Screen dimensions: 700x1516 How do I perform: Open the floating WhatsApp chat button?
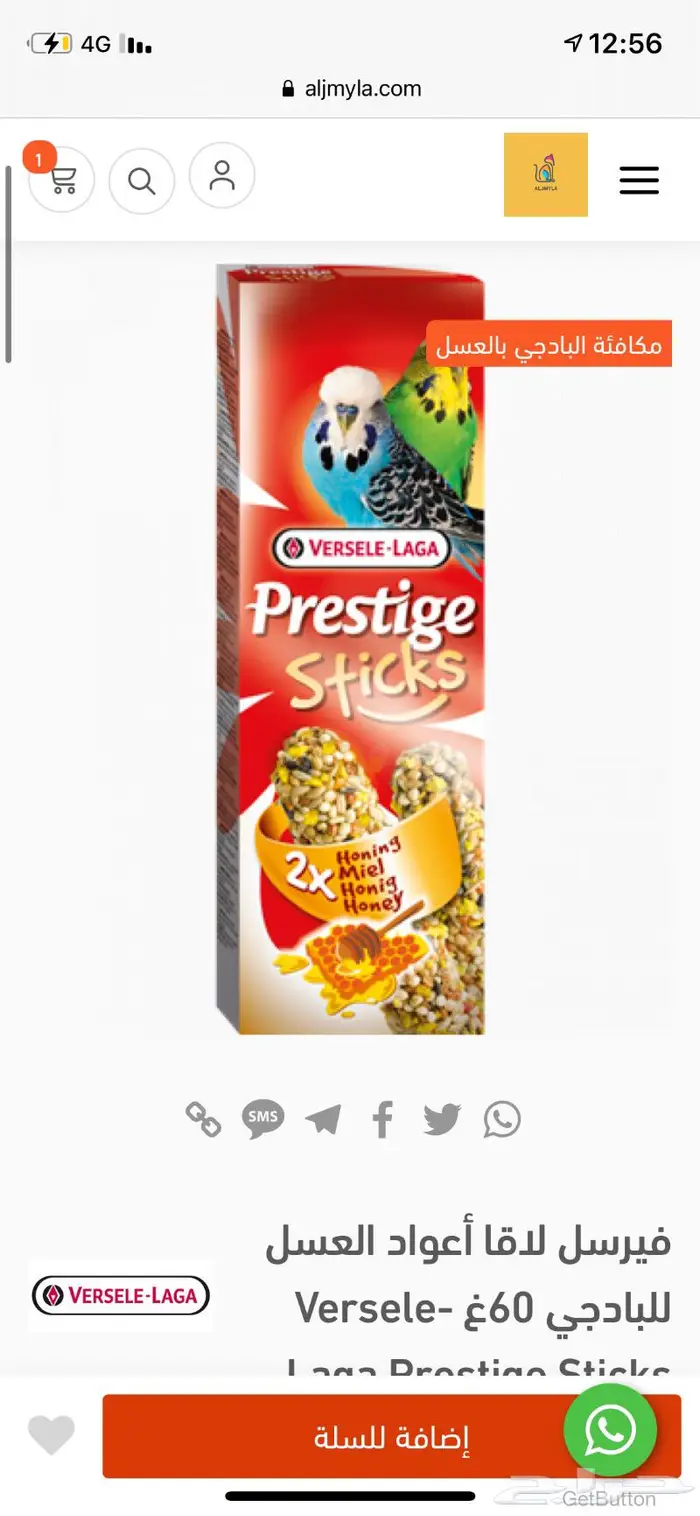610,1430
